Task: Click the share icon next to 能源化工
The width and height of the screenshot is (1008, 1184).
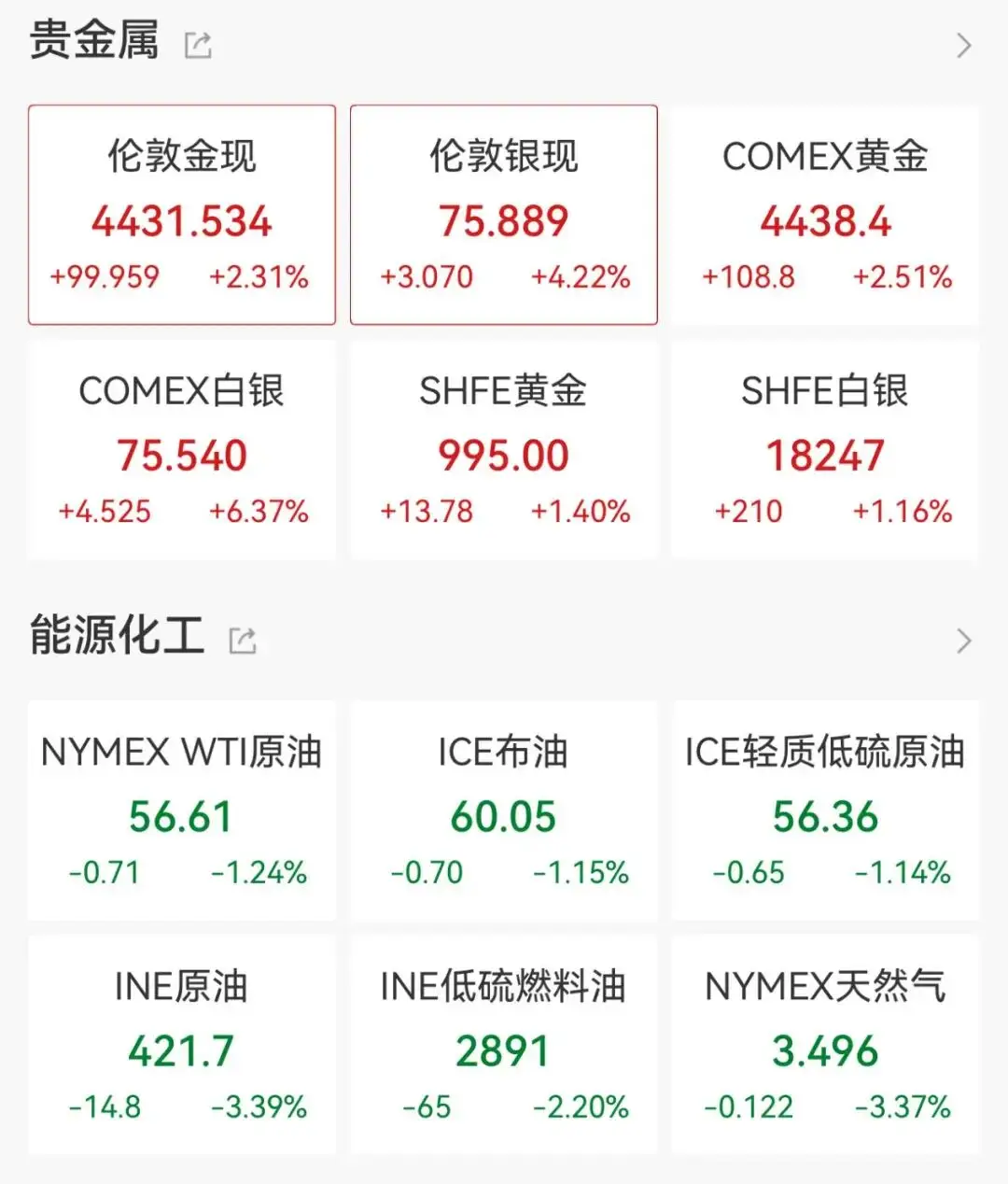Action: [x=243, y=640]
